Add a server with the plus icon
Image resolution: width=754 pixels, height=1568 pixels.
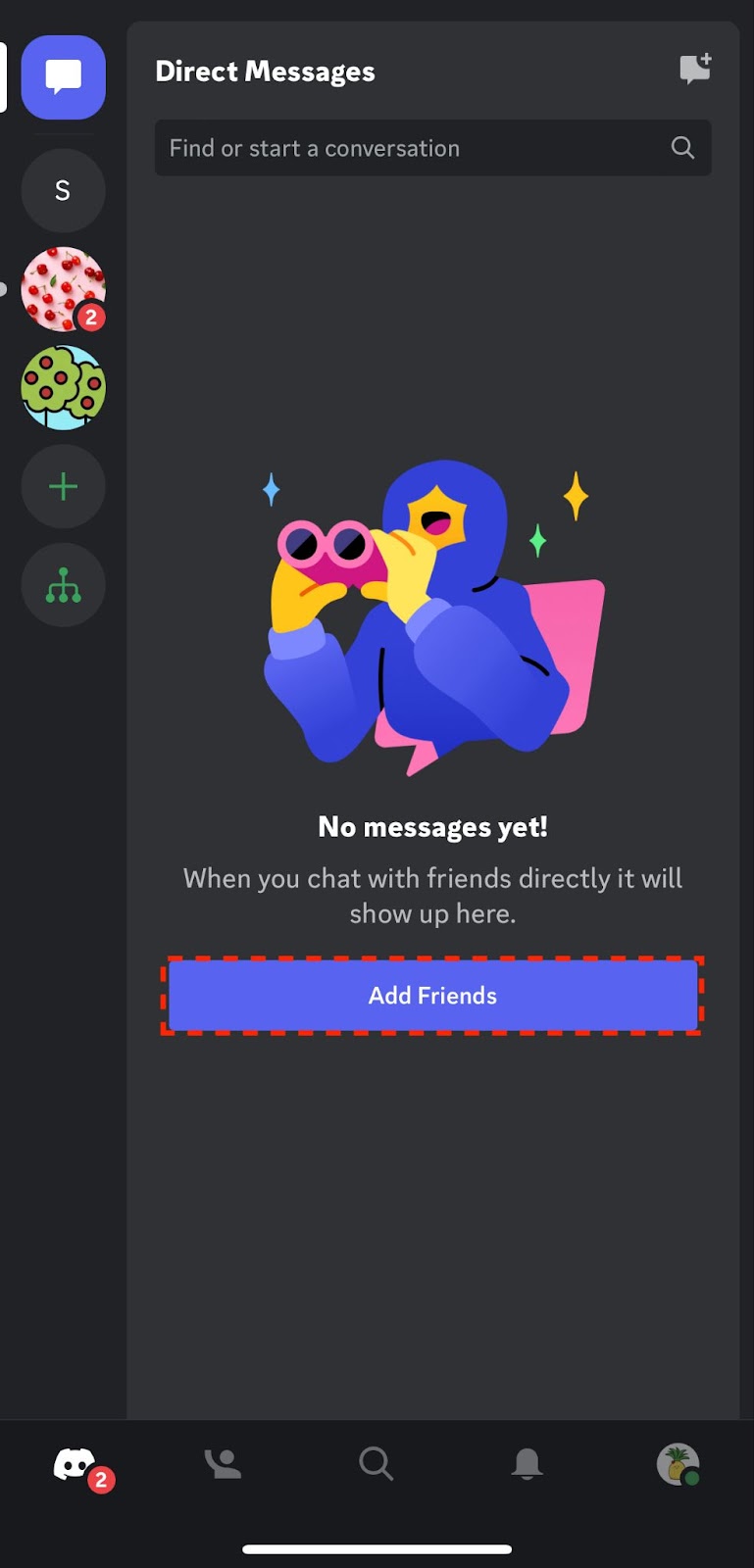point(64,486)
